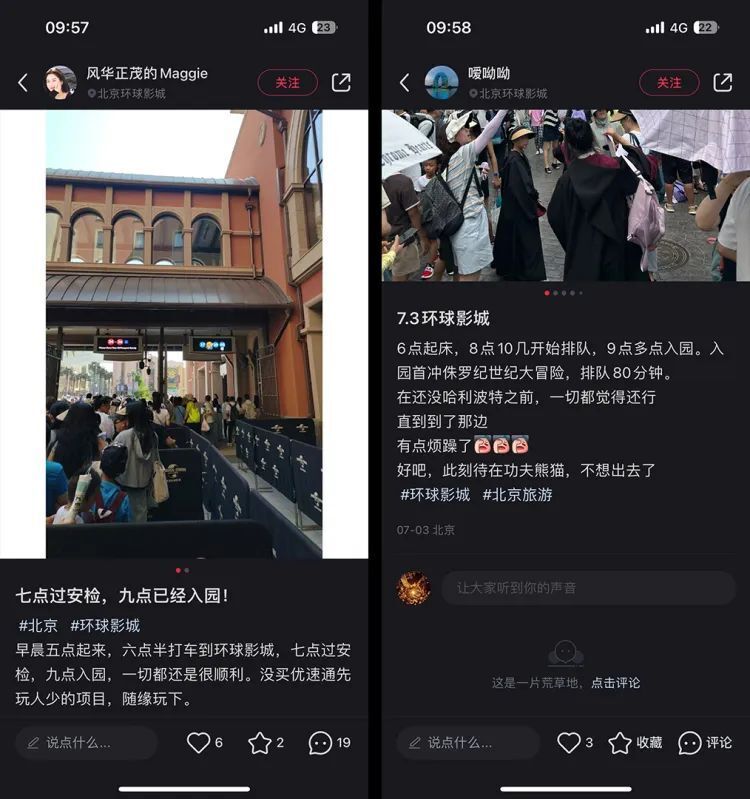Toggle like on the left post heart
Screen dimensions: 750x799
click(200, 742)
